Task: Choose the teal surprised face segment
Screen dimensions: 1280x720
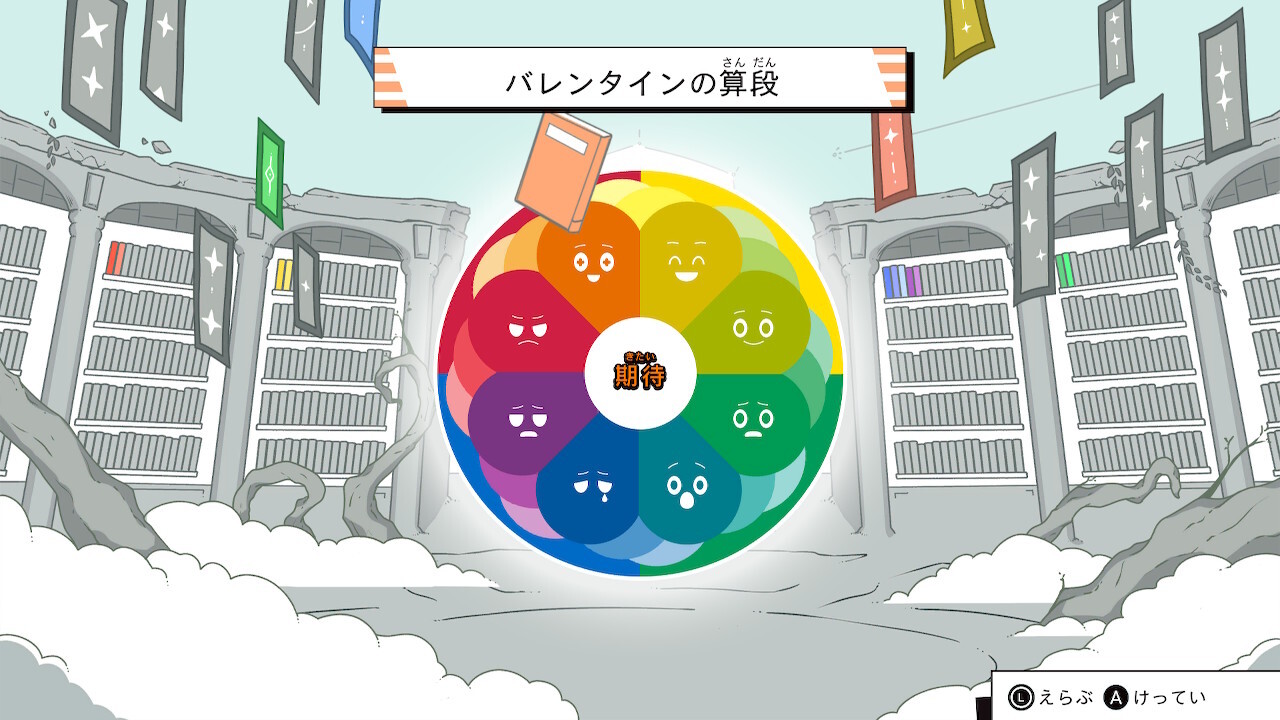Action: tap(688, 483)
